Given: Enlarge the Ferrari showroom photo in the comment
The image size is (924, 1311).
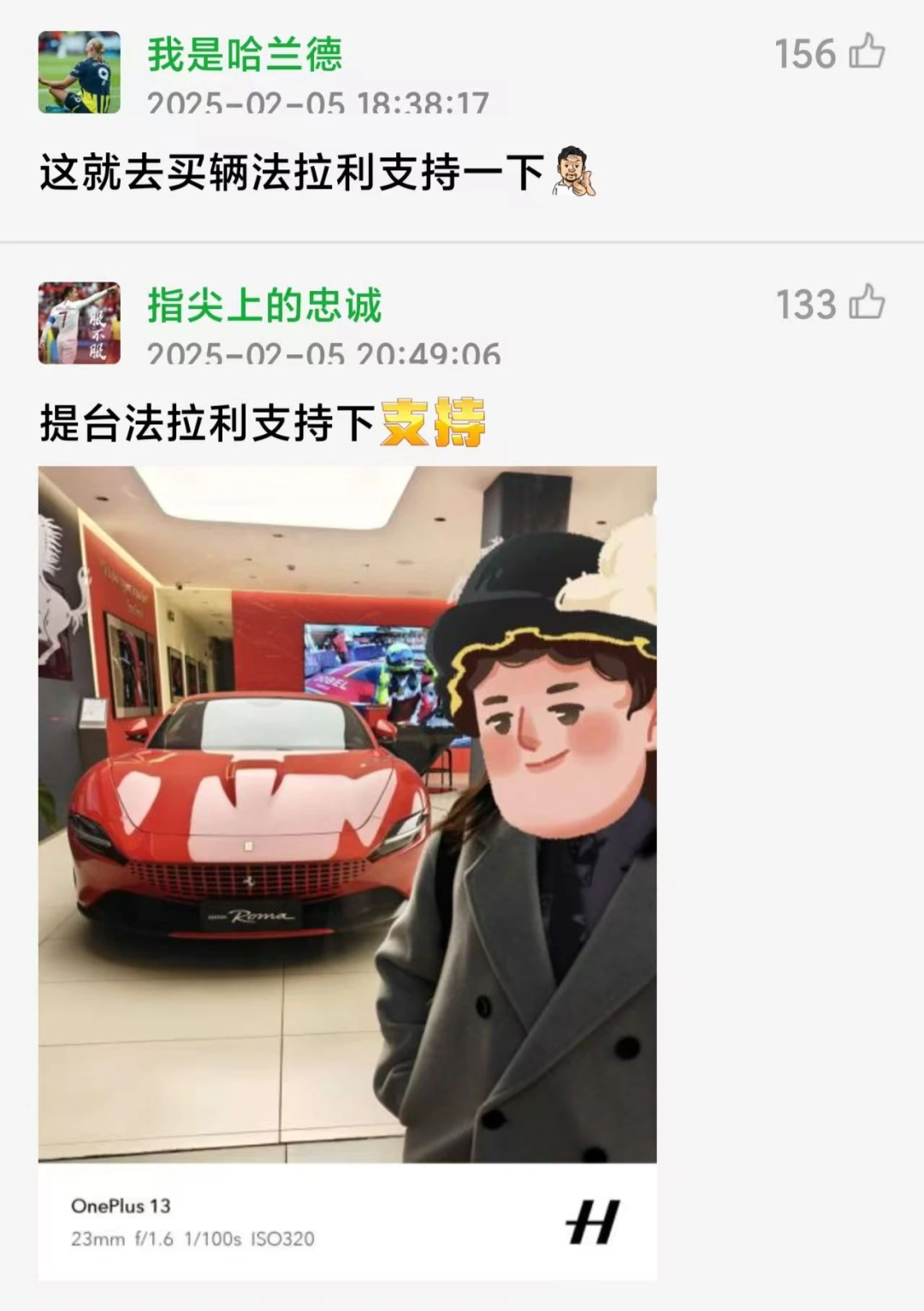Looking at the screenshot, I should [x=347, y=813].
